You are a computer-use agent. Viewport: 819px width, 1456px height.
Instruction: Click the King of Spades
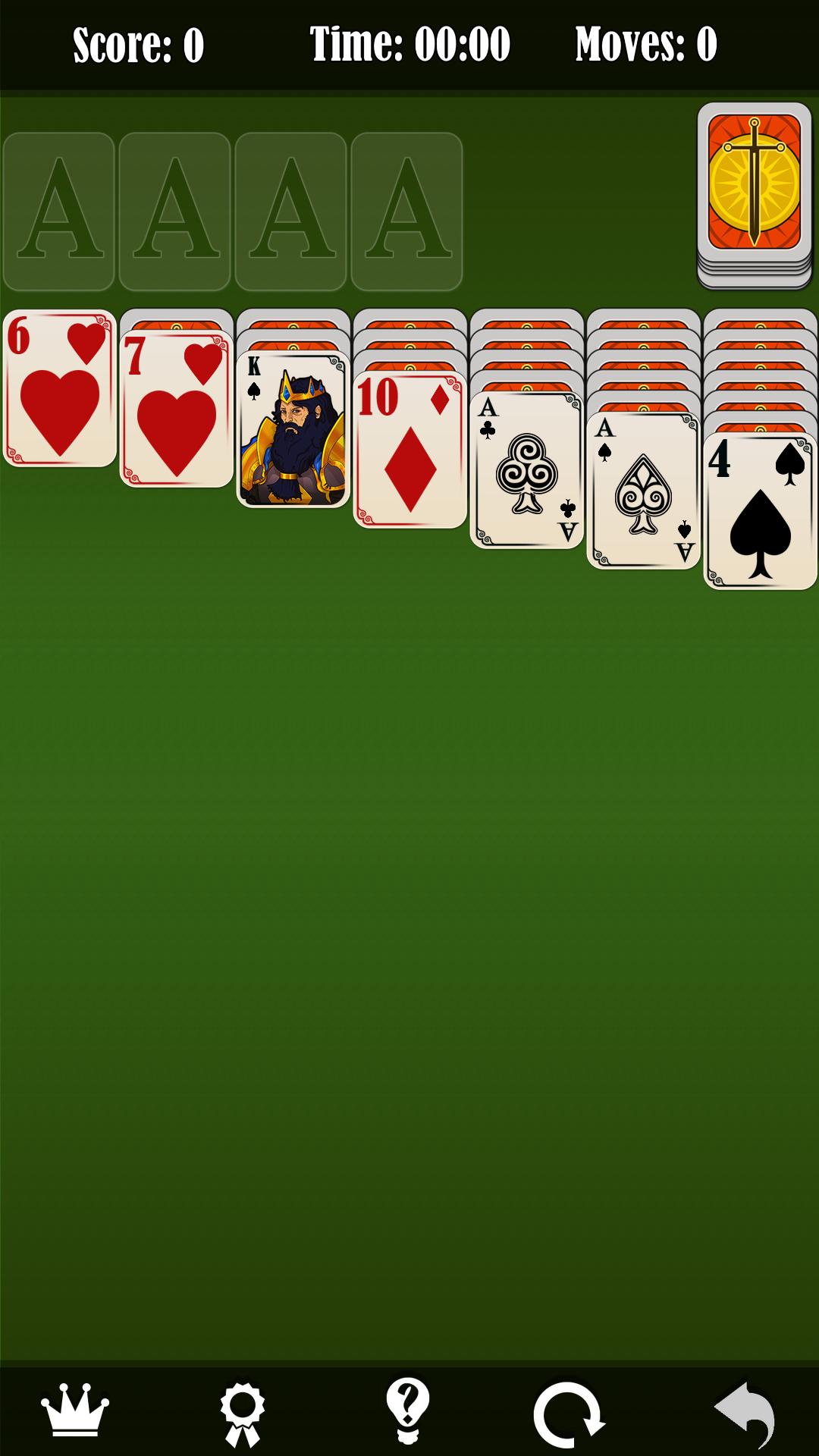[292, 432]
